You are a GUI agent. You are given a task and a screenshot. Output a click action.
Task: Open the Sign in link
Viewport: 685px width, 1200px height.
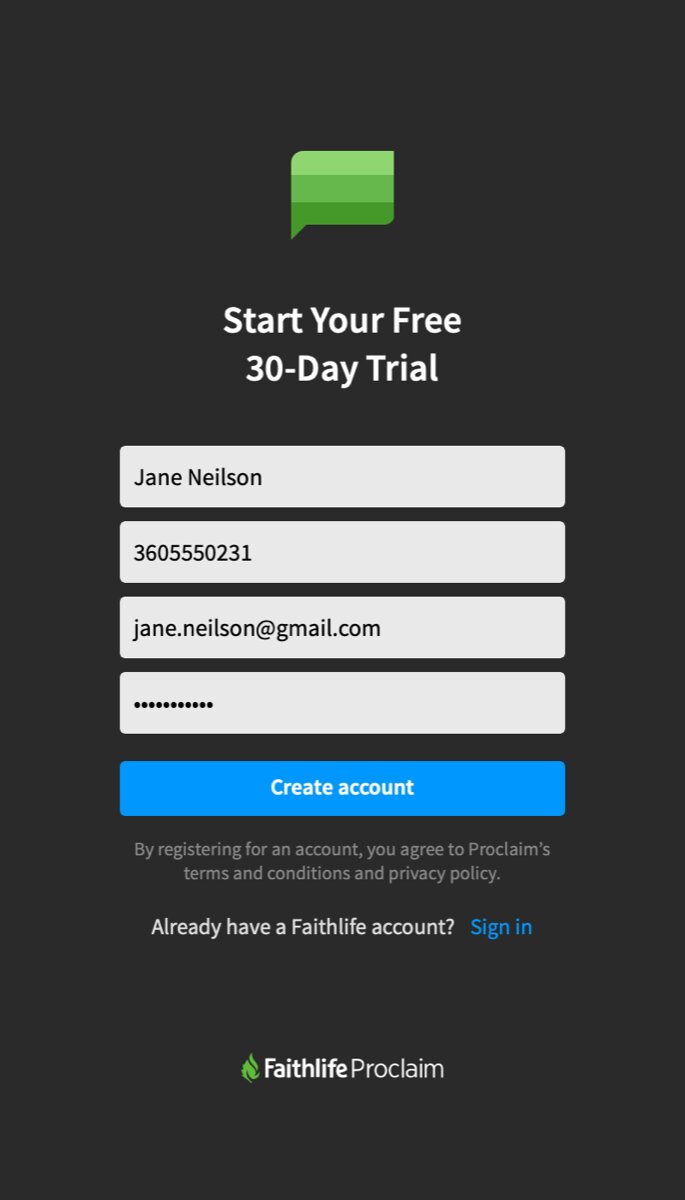(501, 927)
